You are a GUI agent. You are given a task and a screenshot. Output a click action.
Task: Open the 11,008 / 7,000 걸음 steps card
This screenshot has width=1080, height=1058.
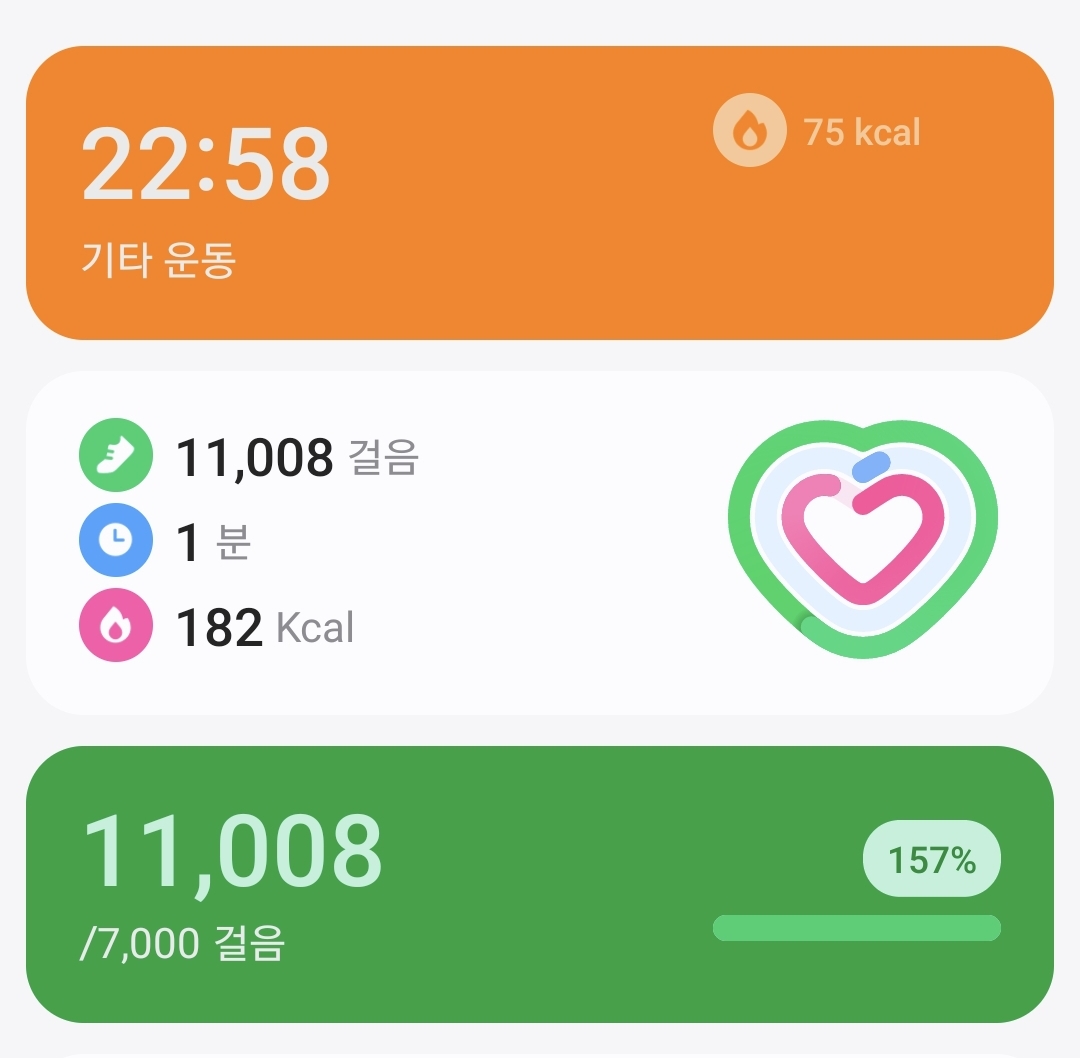coord(540,884)
